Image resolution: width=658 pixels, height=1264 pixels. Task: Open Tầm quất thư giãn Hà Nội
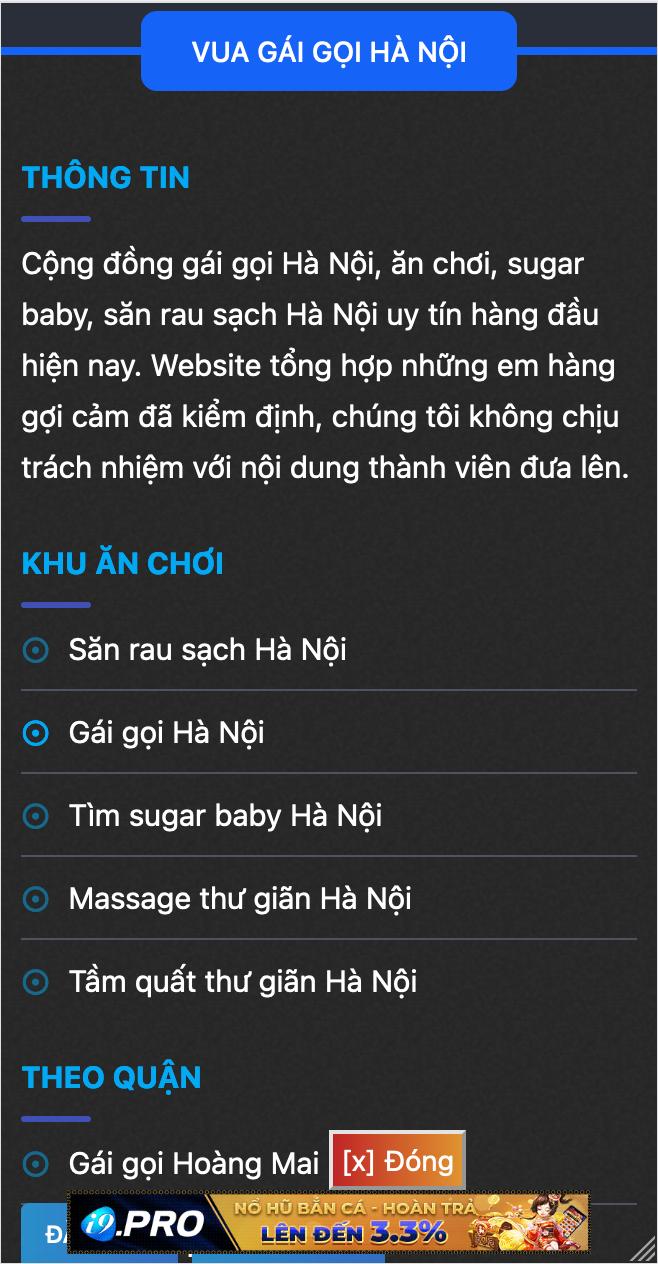pos(242,982)
